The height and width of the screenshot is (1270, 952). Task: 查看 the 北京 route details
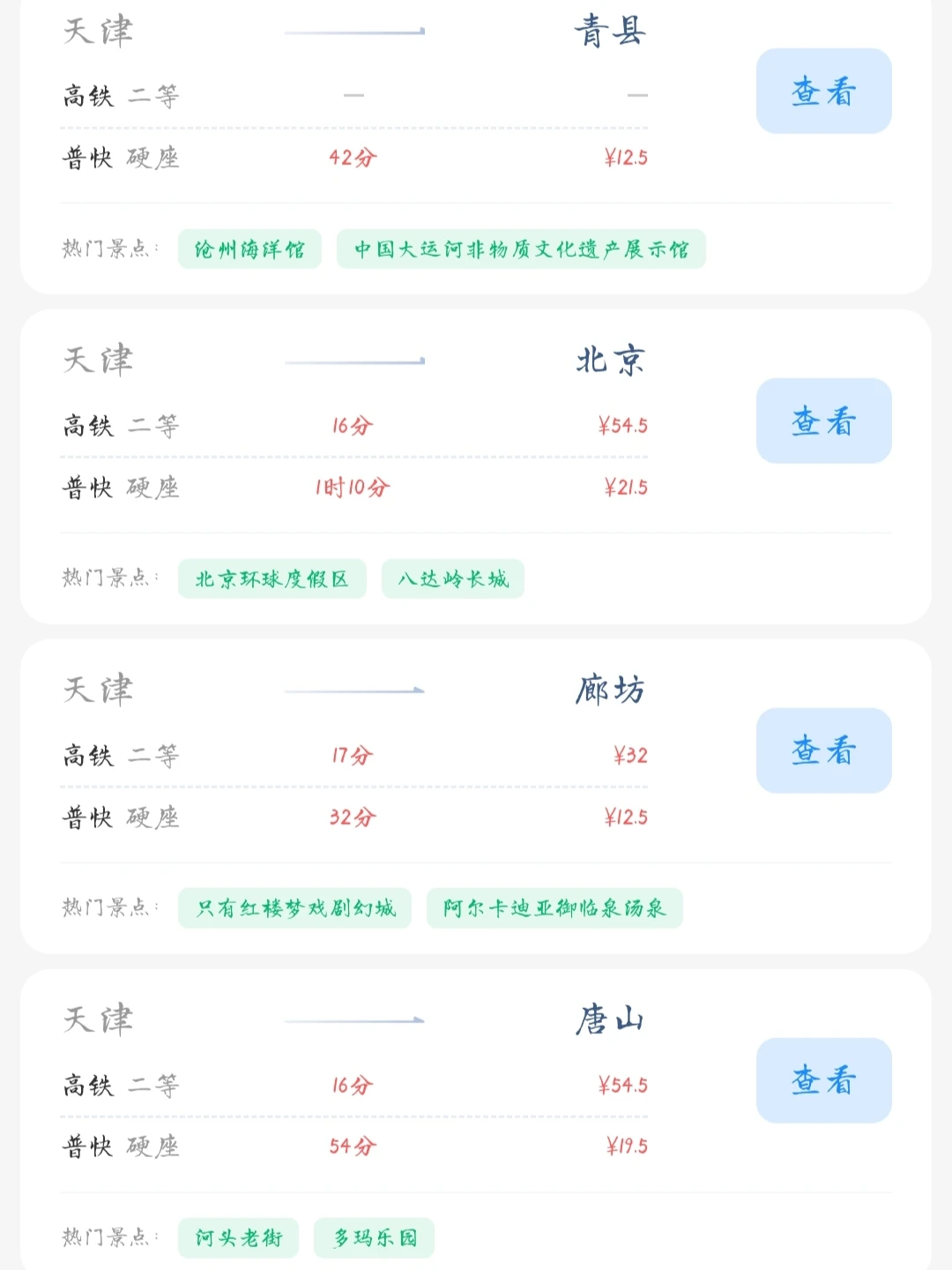pos(823,422)
